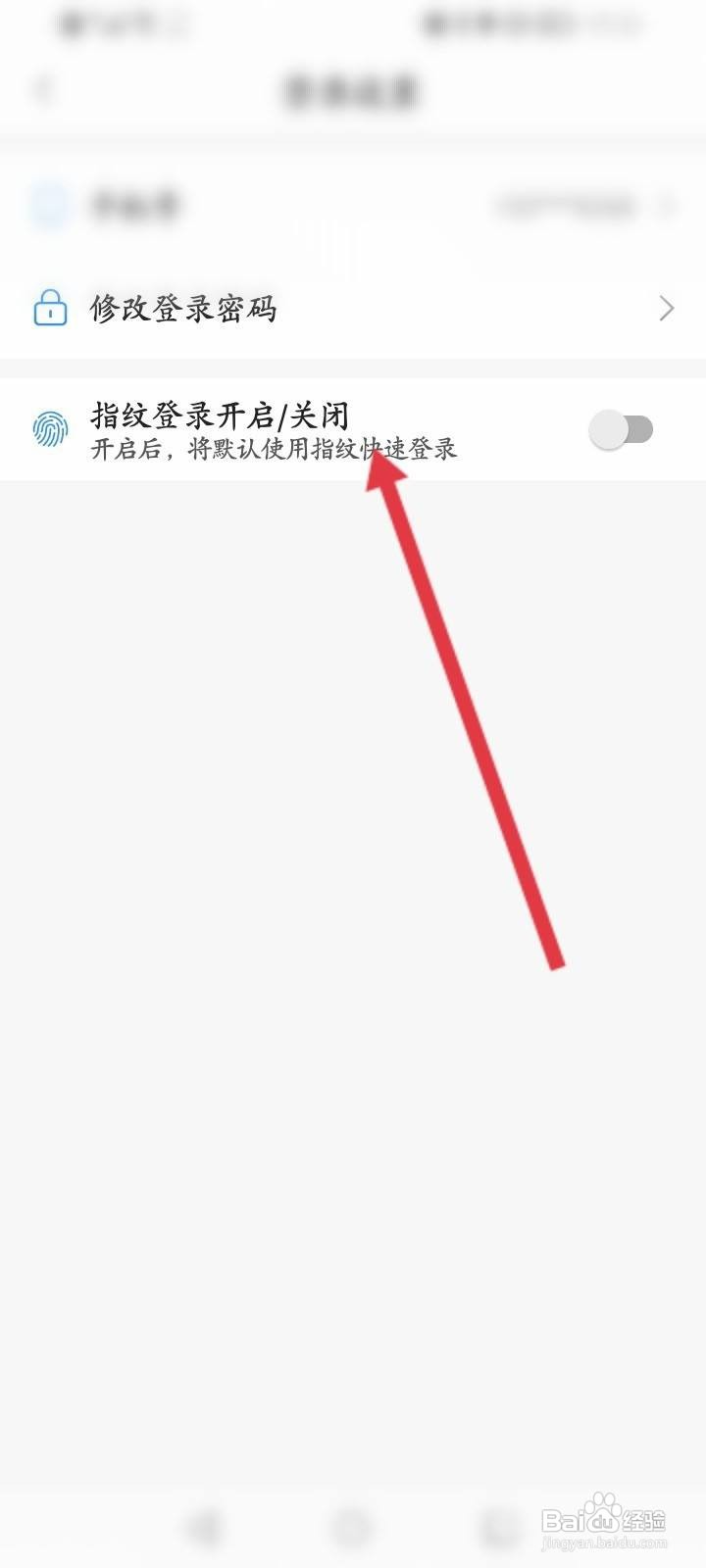Tap the 指纹登录开启/关闭 text label

click(221, 414)
